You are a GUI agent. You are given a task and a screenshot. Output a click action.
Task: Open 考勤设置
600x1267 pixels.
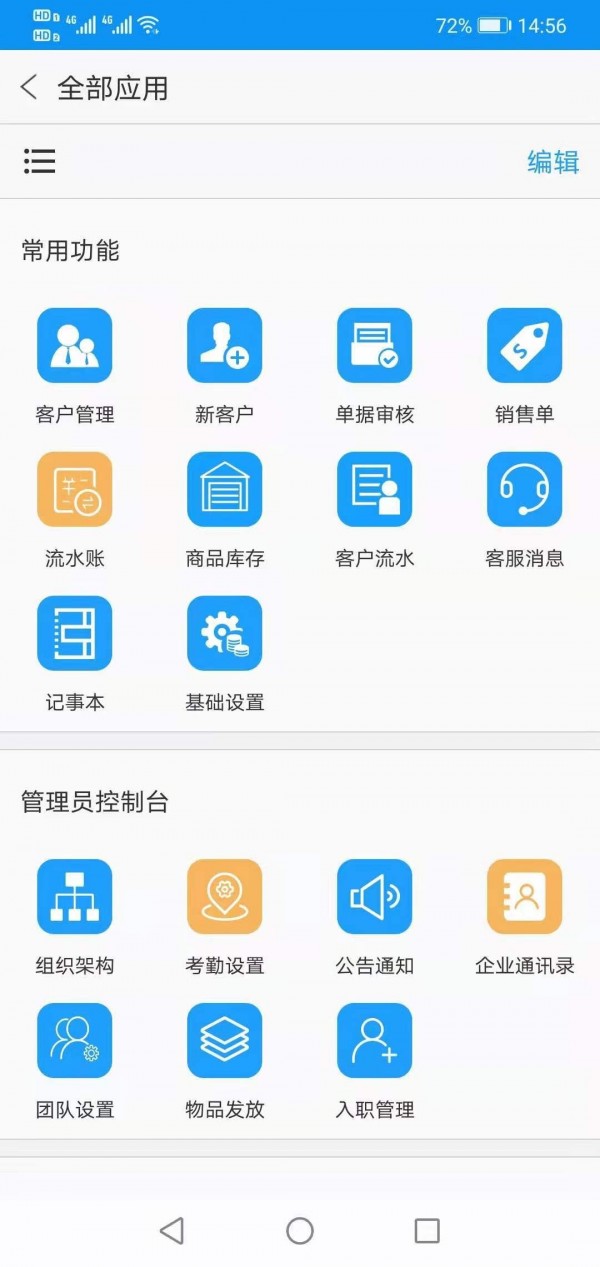pyautogui.click(x=225, y=897)
